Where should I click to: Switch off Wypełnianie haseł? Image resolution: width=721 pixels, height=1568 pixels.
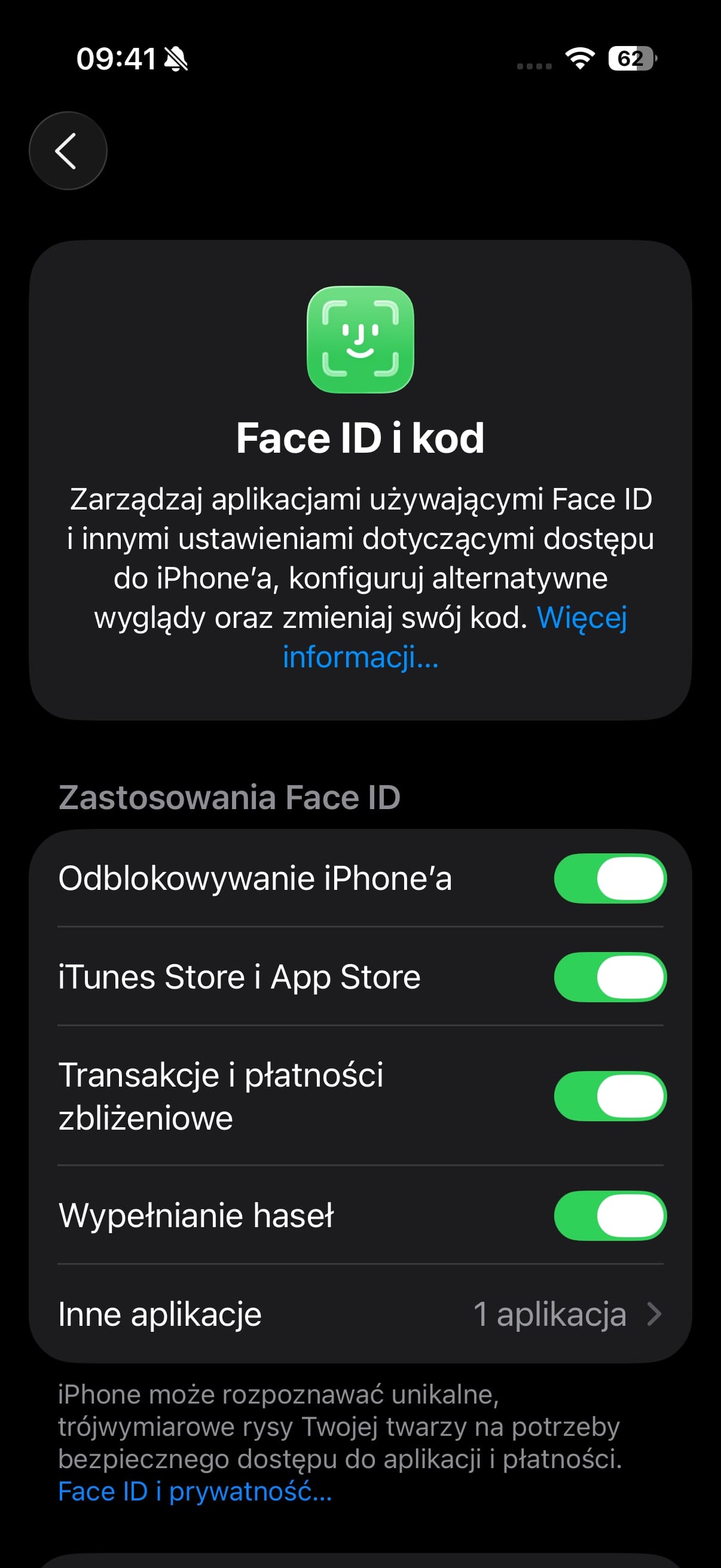coord(610,1216)
